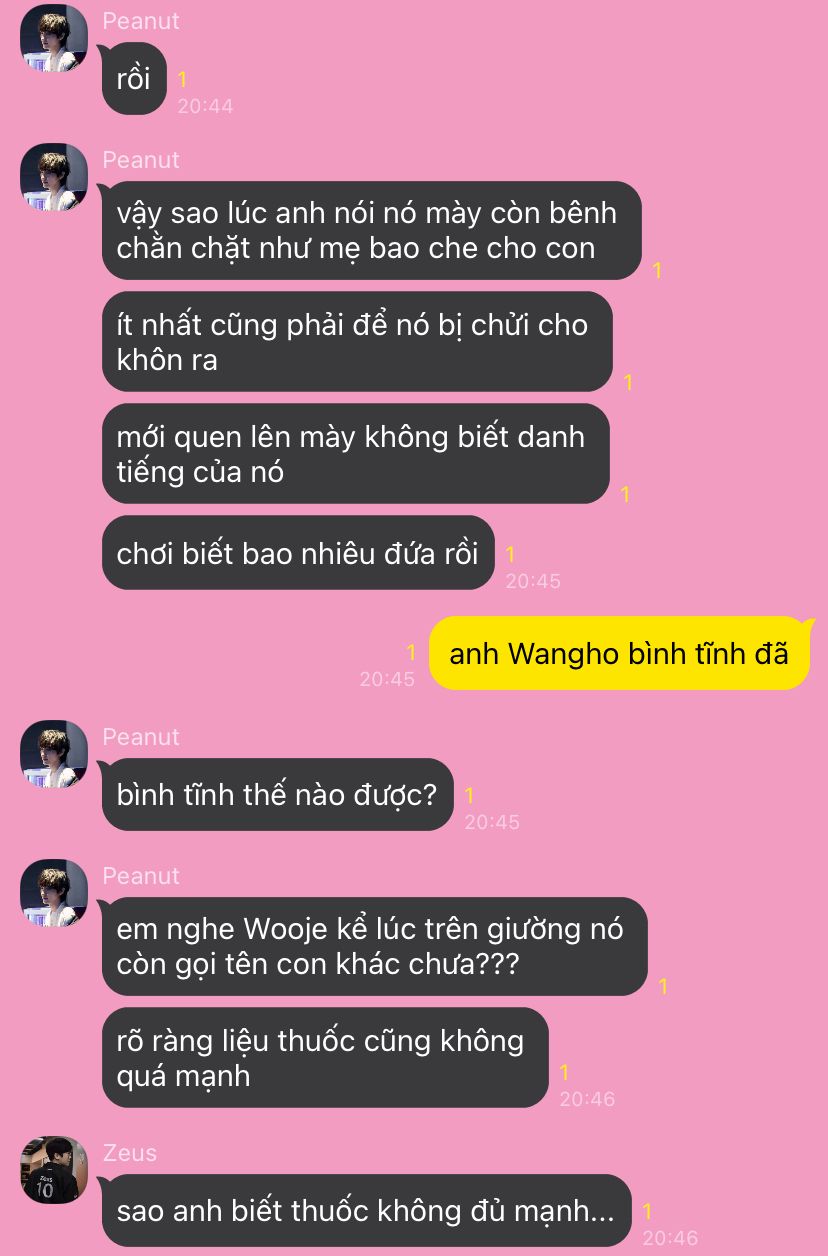This screenshot has height=1256, width=828.
Task: View Peanut's profile beside the 'em nghe Wooje' message
Action: pyautogui.click(x=54, y=892)
